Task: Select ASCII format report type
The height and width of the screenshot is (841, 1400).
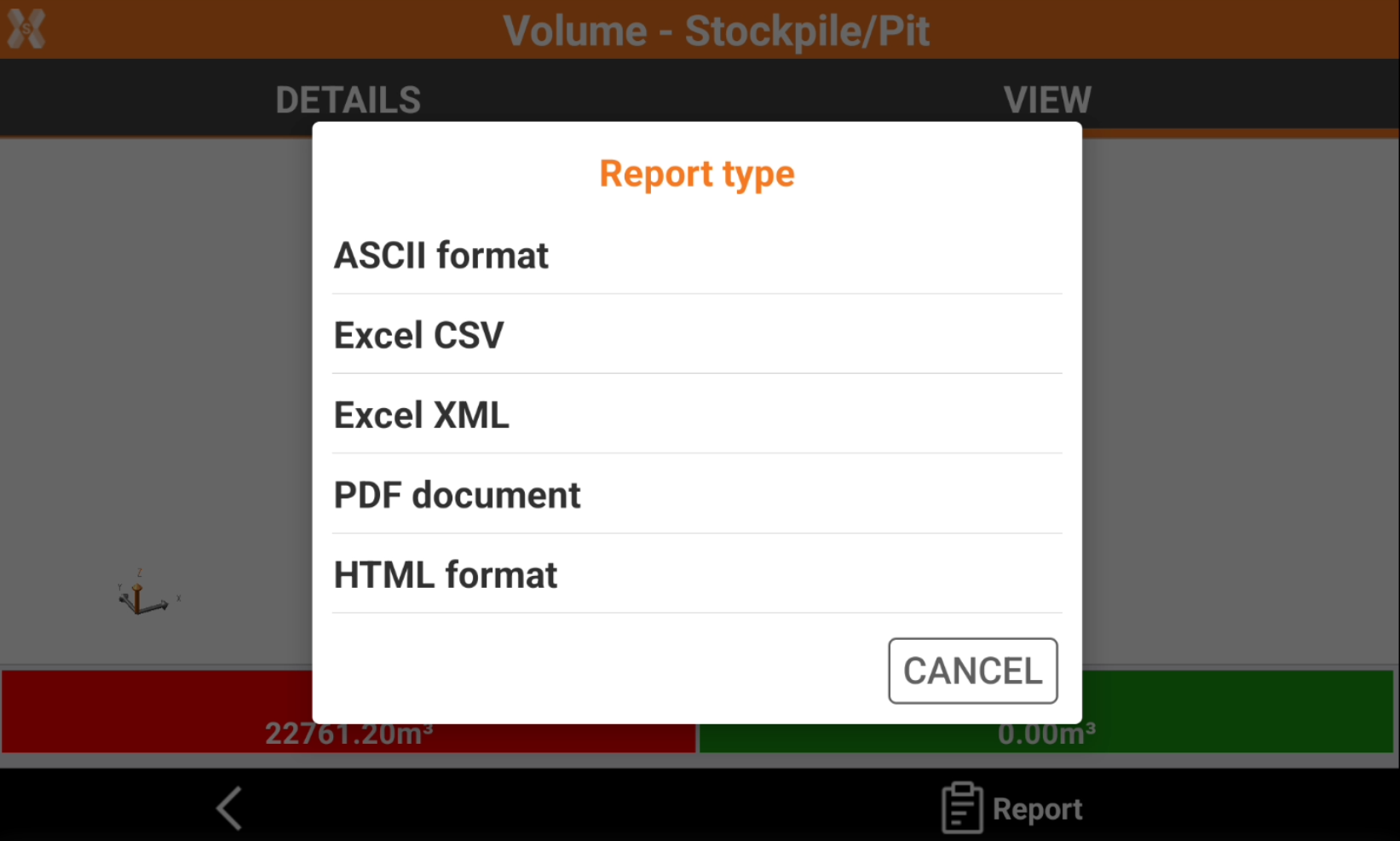Action: point(696,256)
